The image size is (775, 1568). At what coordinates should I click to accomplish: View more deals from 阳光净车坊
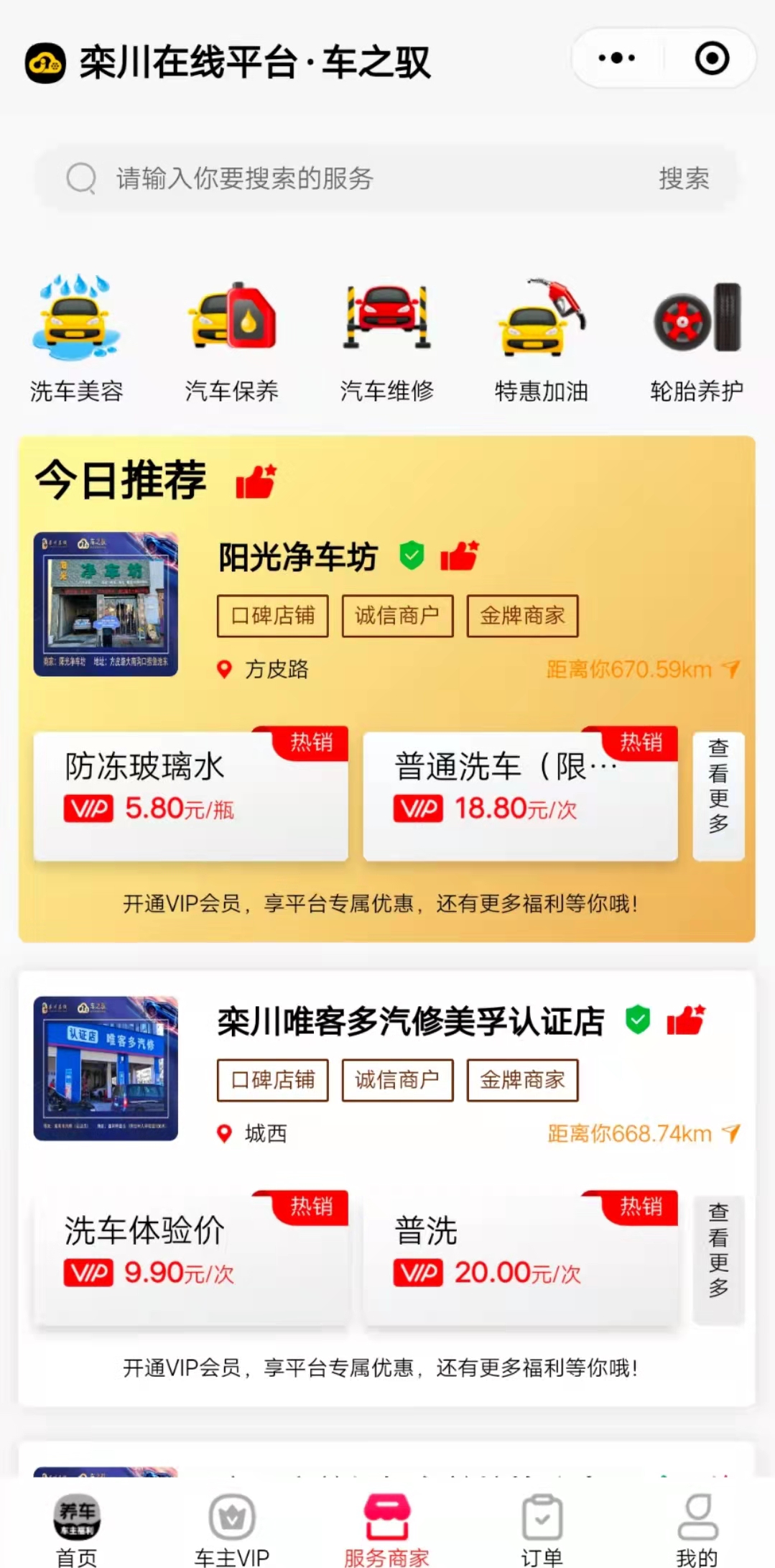[718, 795]
